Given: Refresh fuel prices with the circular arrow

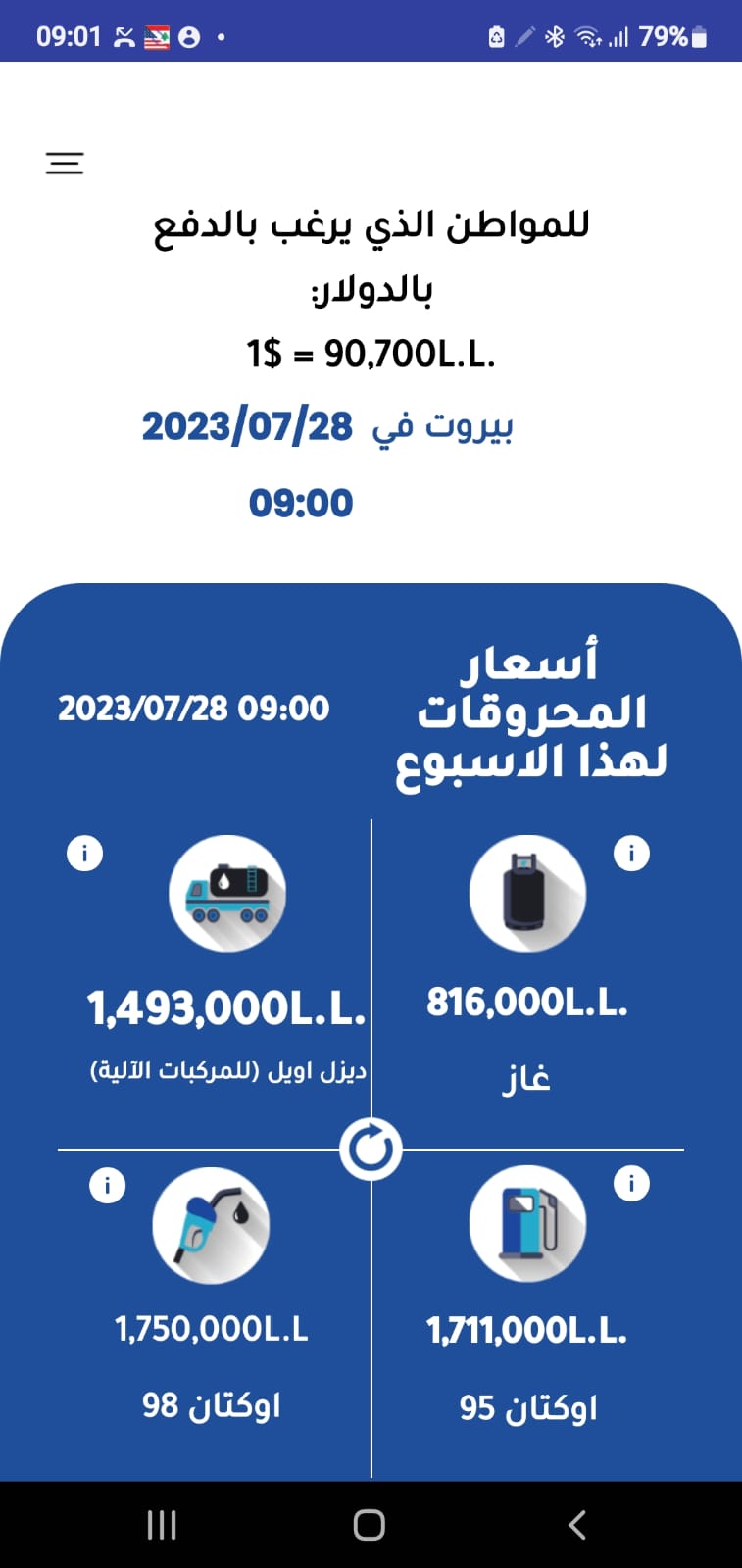Looking at the screenshot, I should pyautogui.click(x=371, y=1149).
